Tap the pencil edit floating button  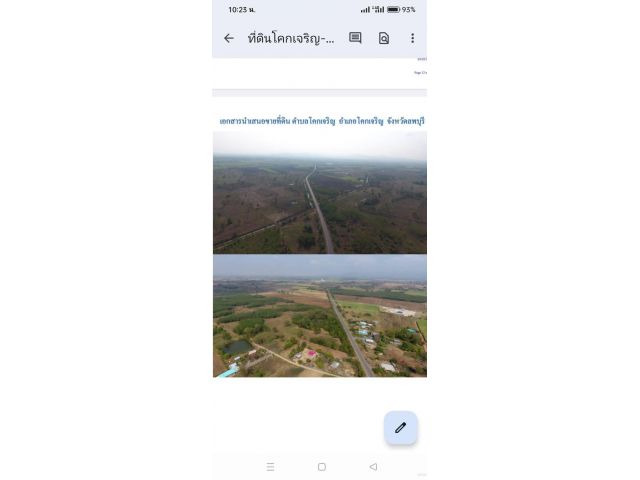tap(400, 427)
